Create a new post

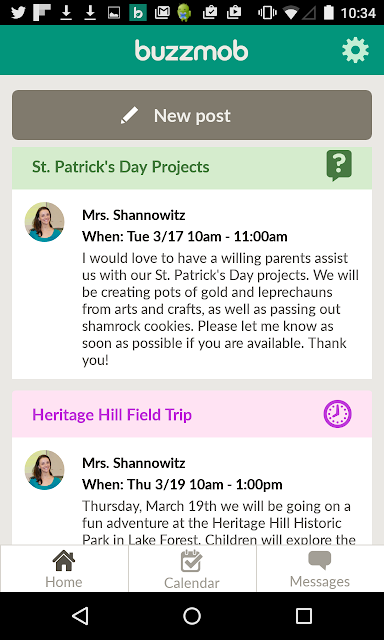click(192, 115)
